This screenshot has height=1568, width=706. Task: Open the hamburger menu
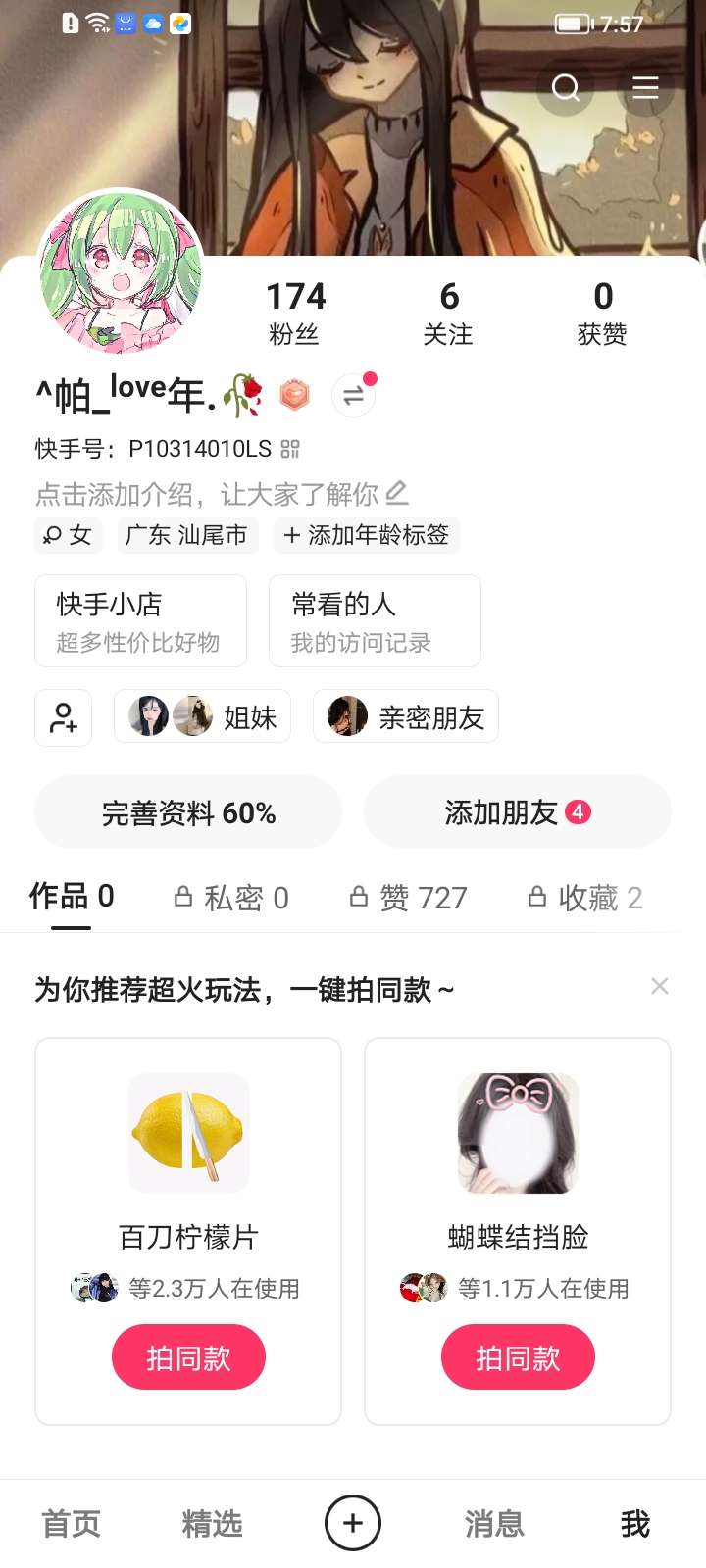[x=645, y=88]
